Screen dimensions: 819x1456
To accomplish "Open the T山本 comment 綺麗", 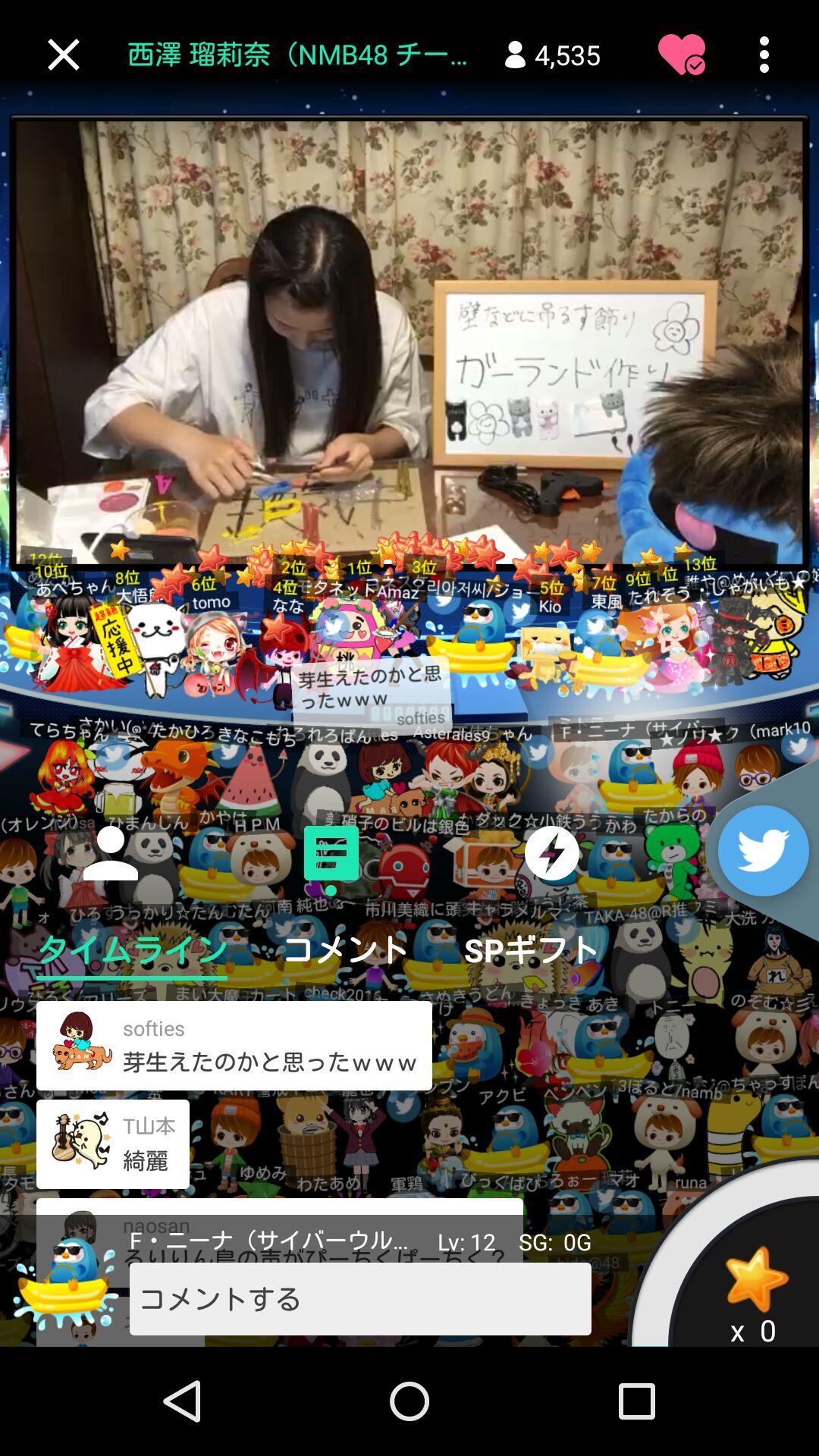I will click(x=113, y=1144).
